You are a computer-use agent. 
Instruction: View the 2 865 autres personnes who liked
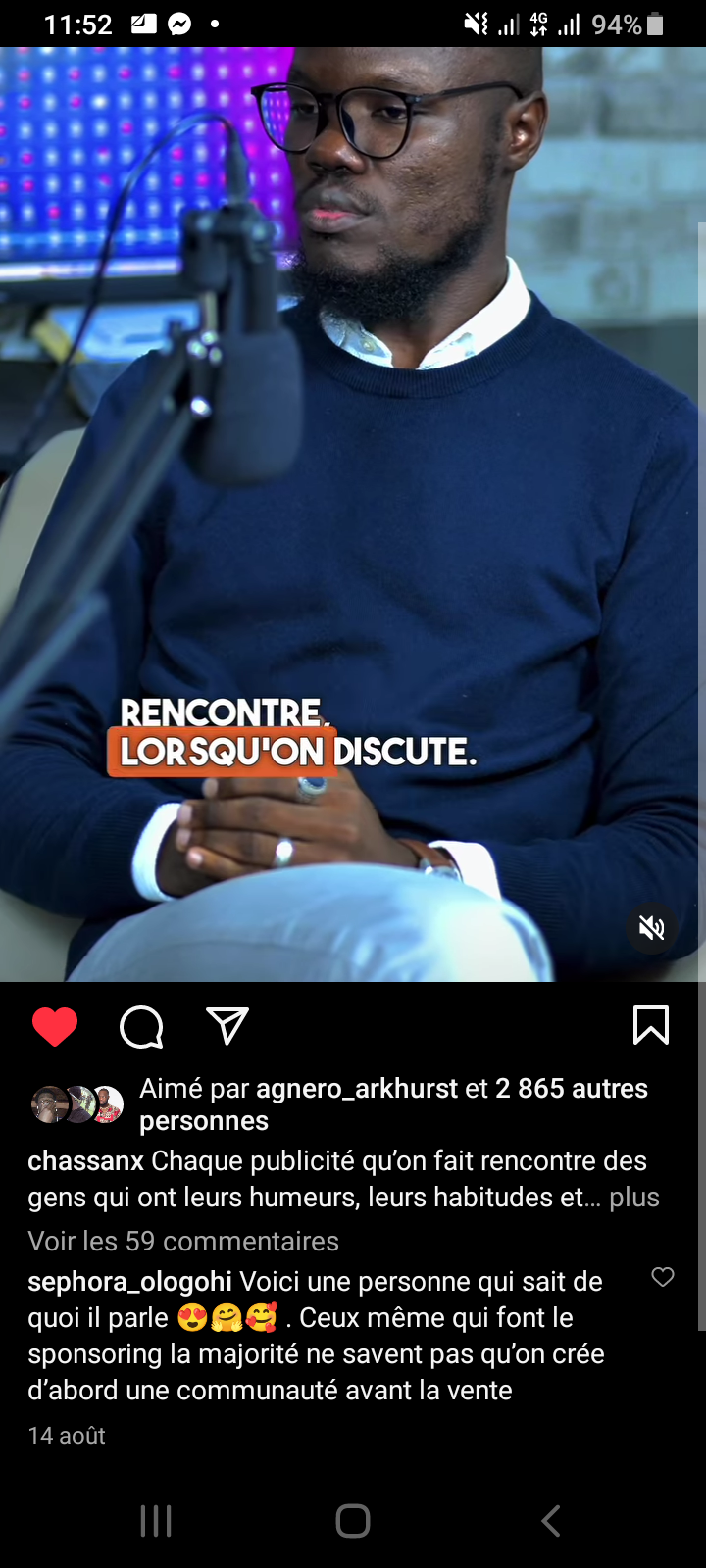571,1089
